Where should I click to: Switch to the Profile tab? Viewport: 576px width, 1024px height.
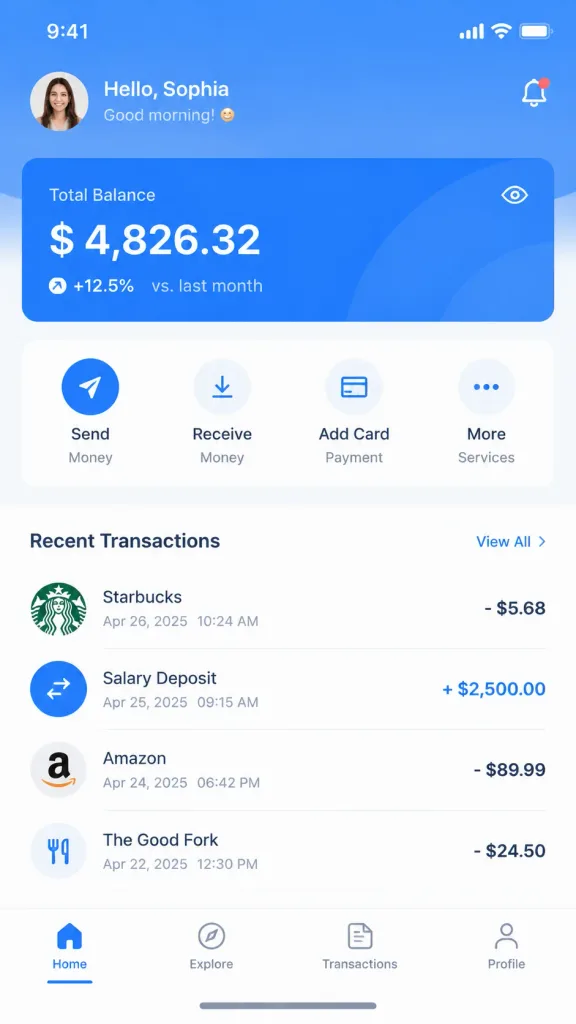[506, 947]
